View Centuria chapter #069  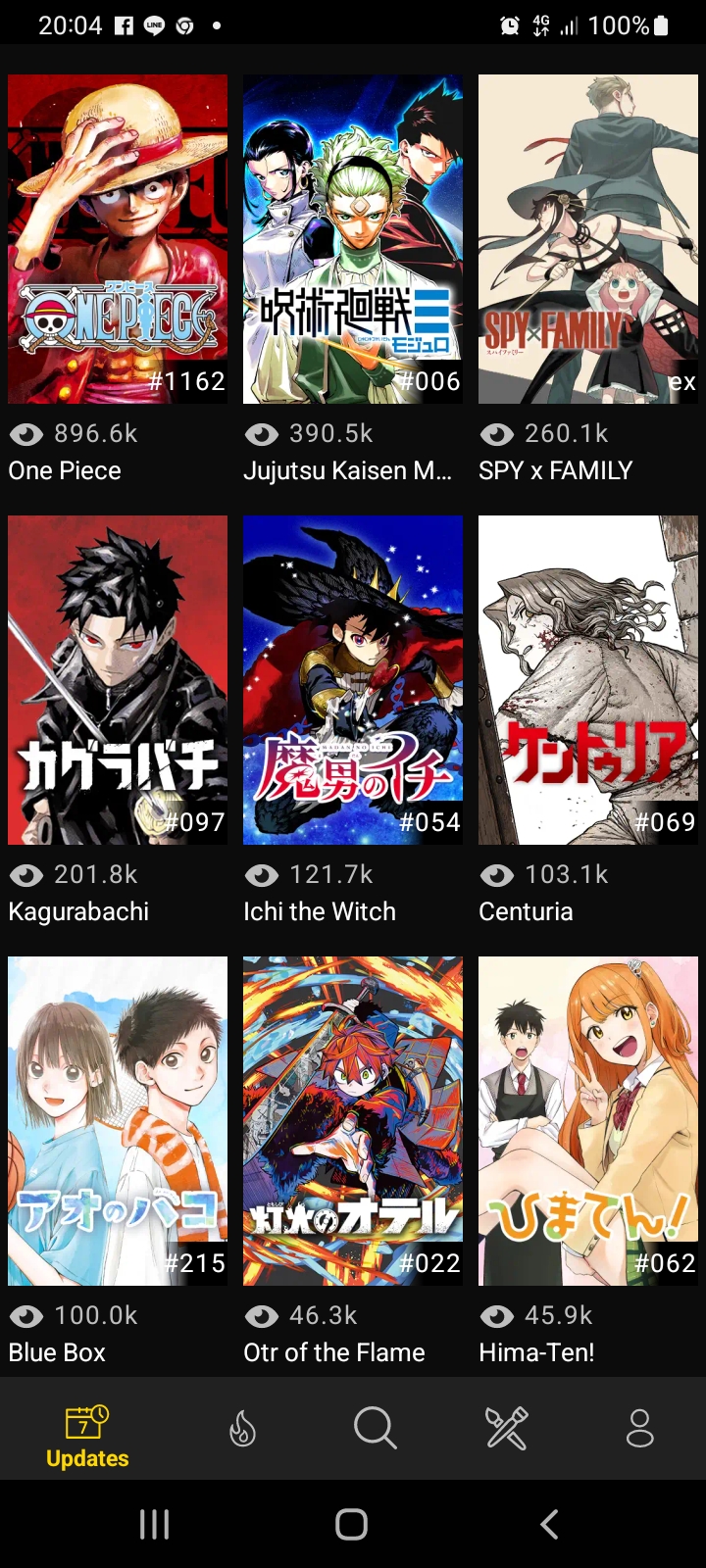[588, 680]
